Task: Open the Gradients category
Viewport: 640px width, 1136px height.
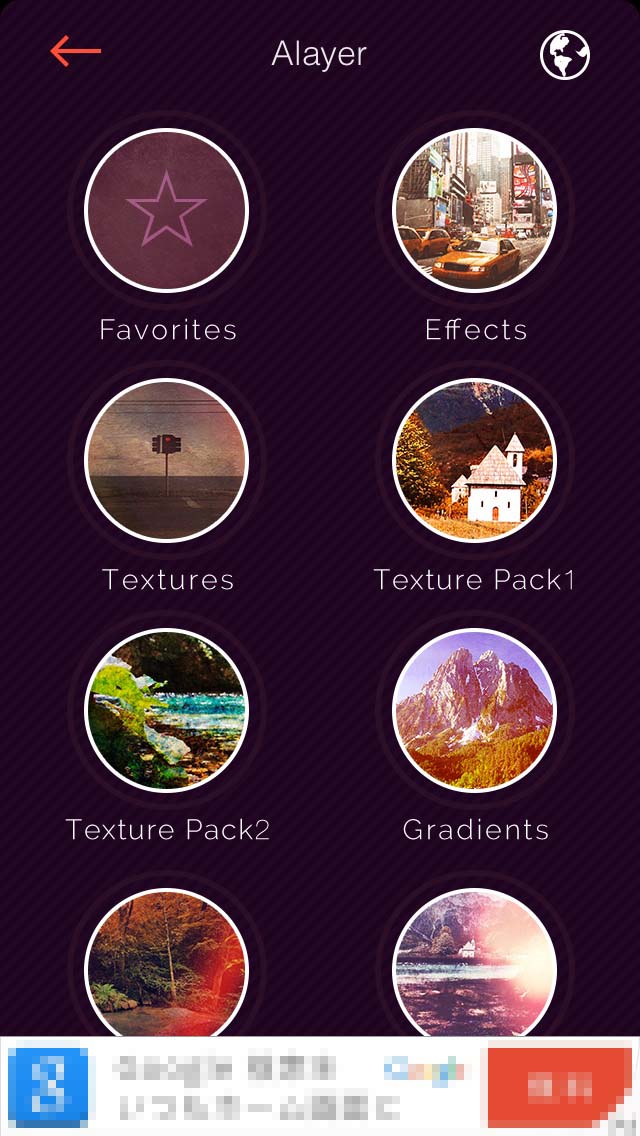Action: pyautogui.click(x=475, y=711)
